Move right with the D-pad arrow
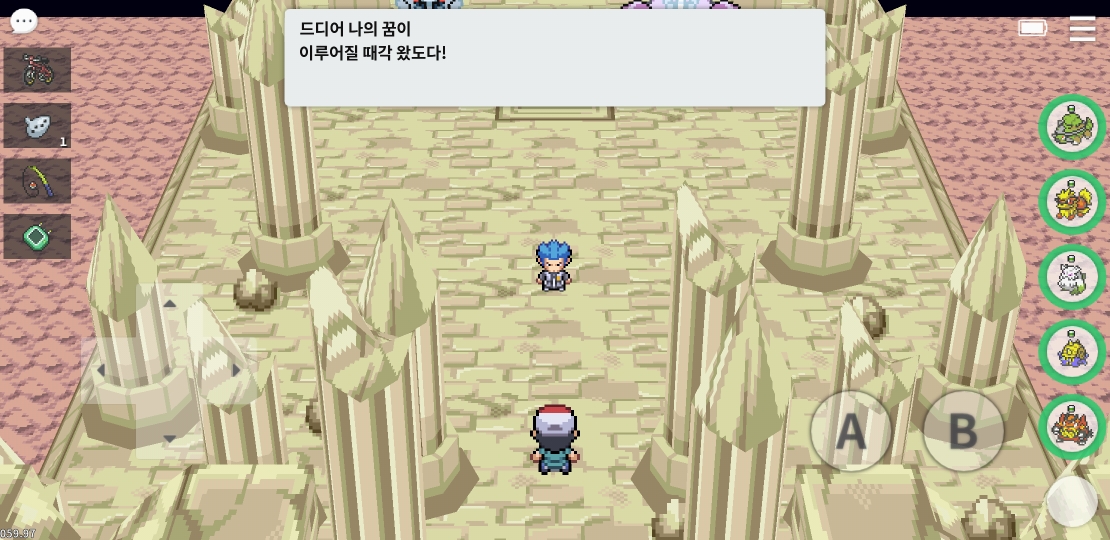The image size is (1110, 540). click(236, 371)
